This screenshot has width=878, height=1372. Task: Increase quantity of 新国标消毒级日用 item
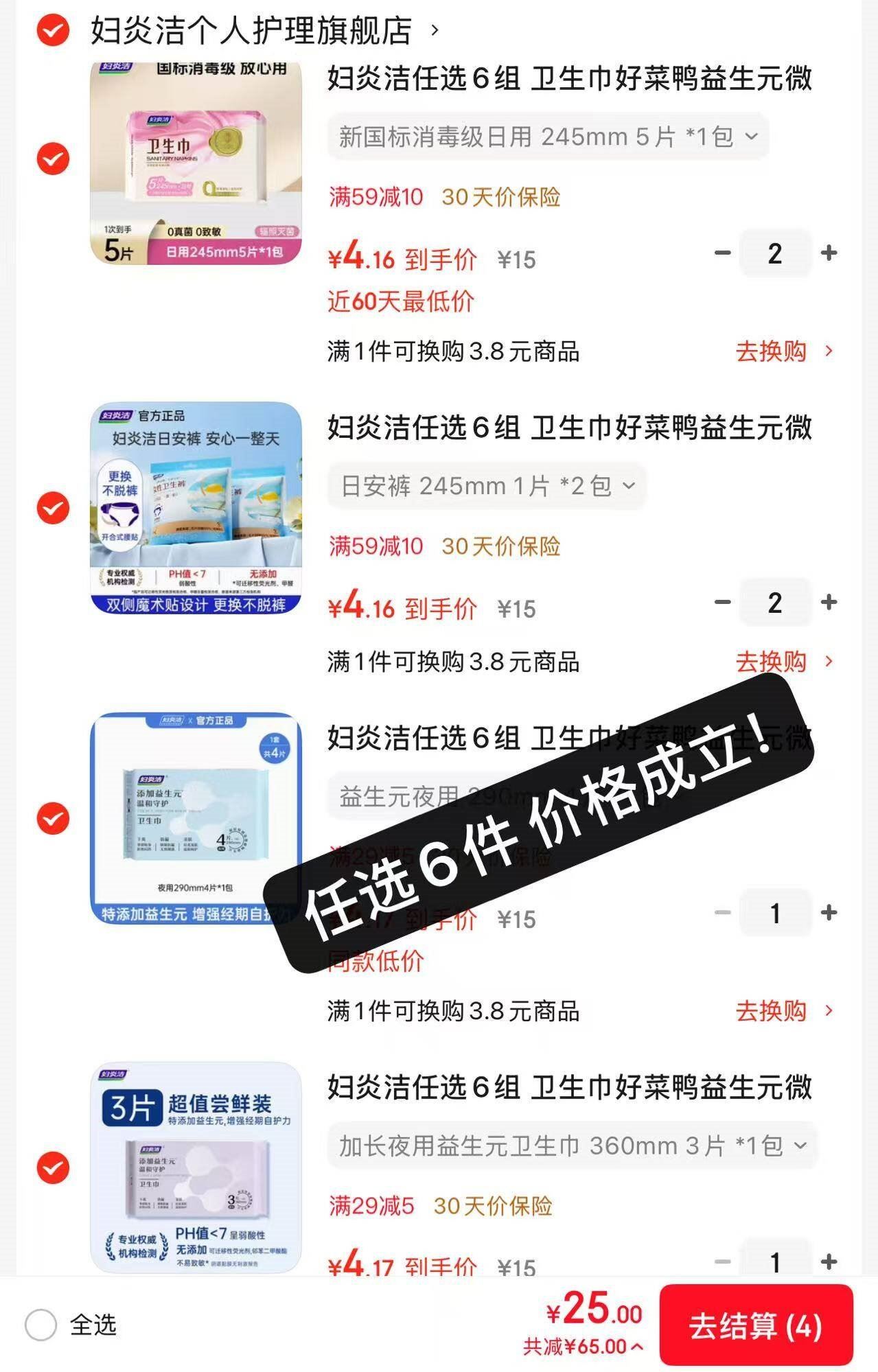click(x=829, y=253)
